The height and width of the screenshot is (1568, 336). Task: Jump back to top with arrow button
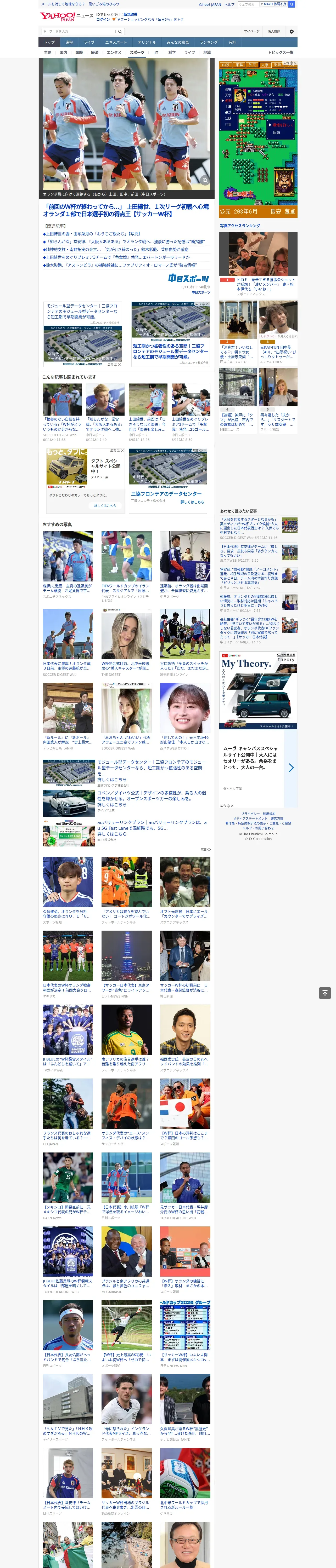click(x=325, y=993)
